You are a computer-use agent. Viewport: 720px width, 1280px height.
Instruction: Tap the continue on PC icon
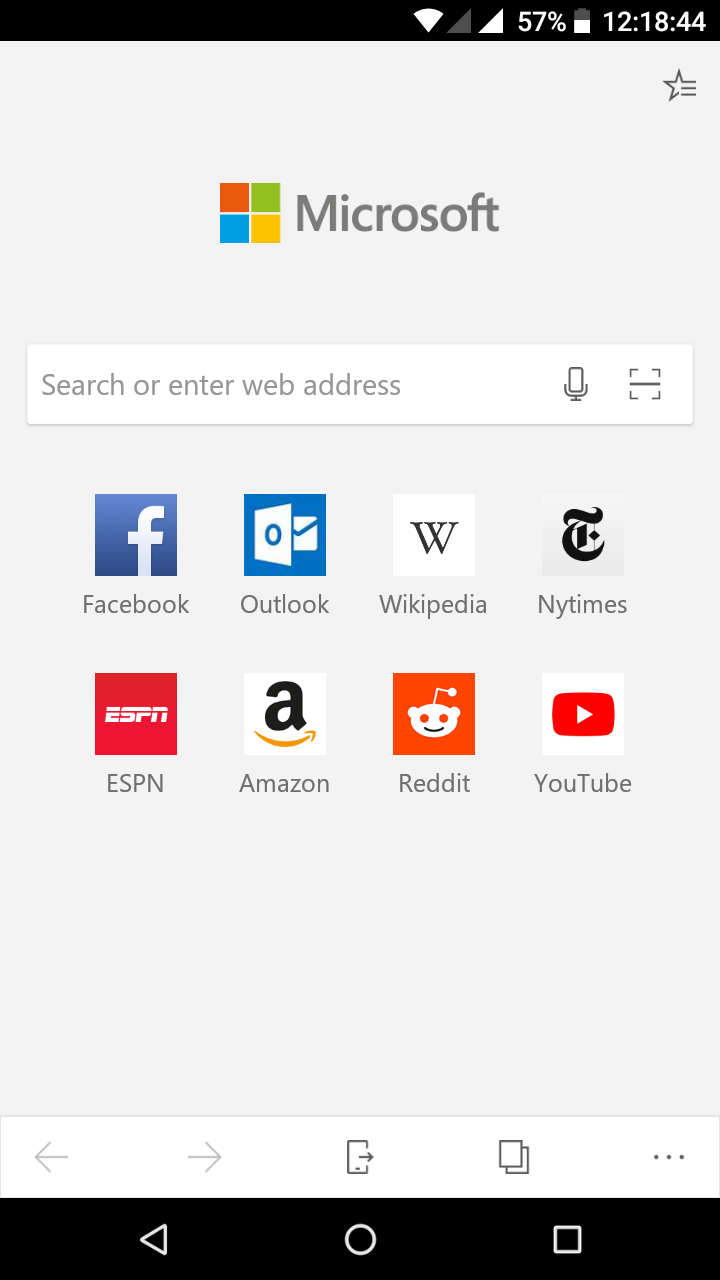click(x=359, y=1157)
